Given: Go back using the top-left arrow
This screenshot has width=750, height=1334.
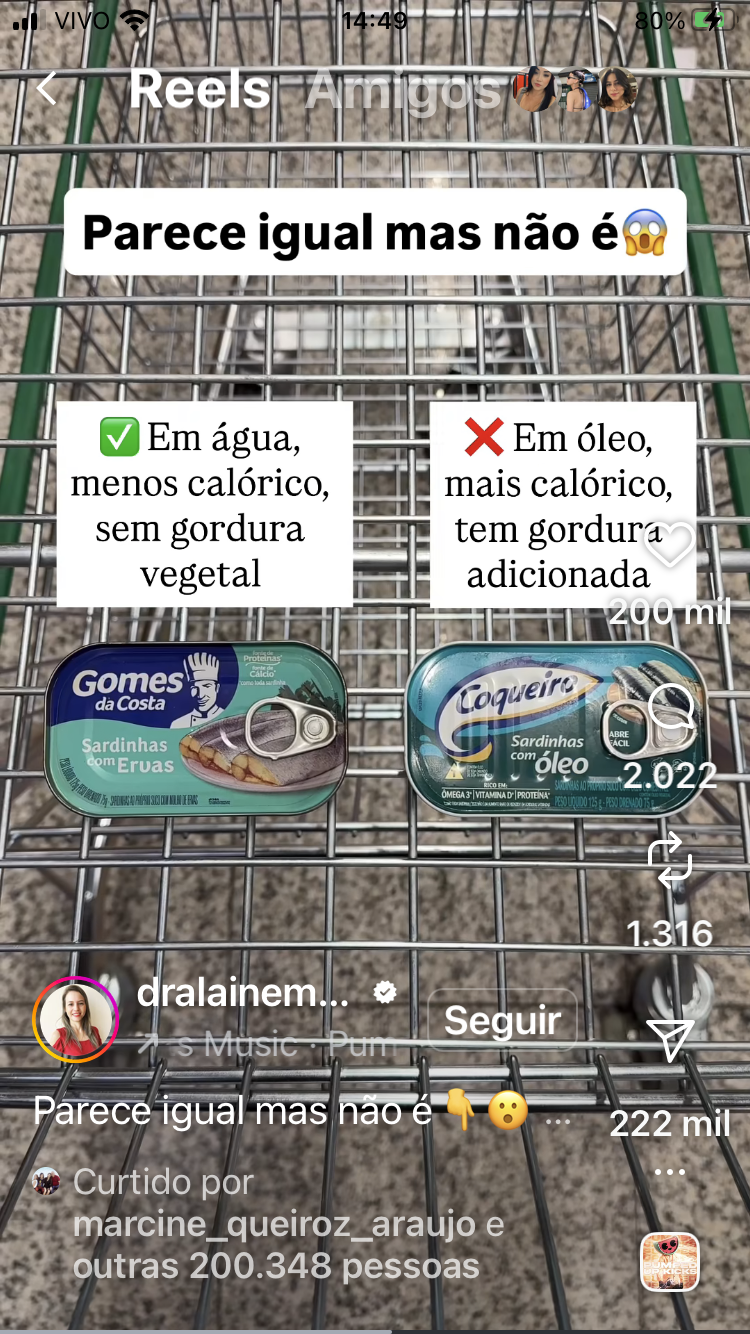Looking at the screenshot, I should point(46,89).
